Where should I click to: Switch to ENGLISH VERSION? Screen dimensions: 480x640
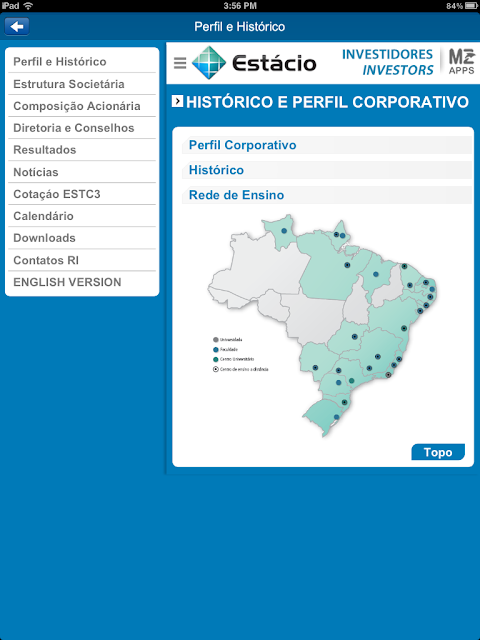pyautogui.click(x=82, y=282)
